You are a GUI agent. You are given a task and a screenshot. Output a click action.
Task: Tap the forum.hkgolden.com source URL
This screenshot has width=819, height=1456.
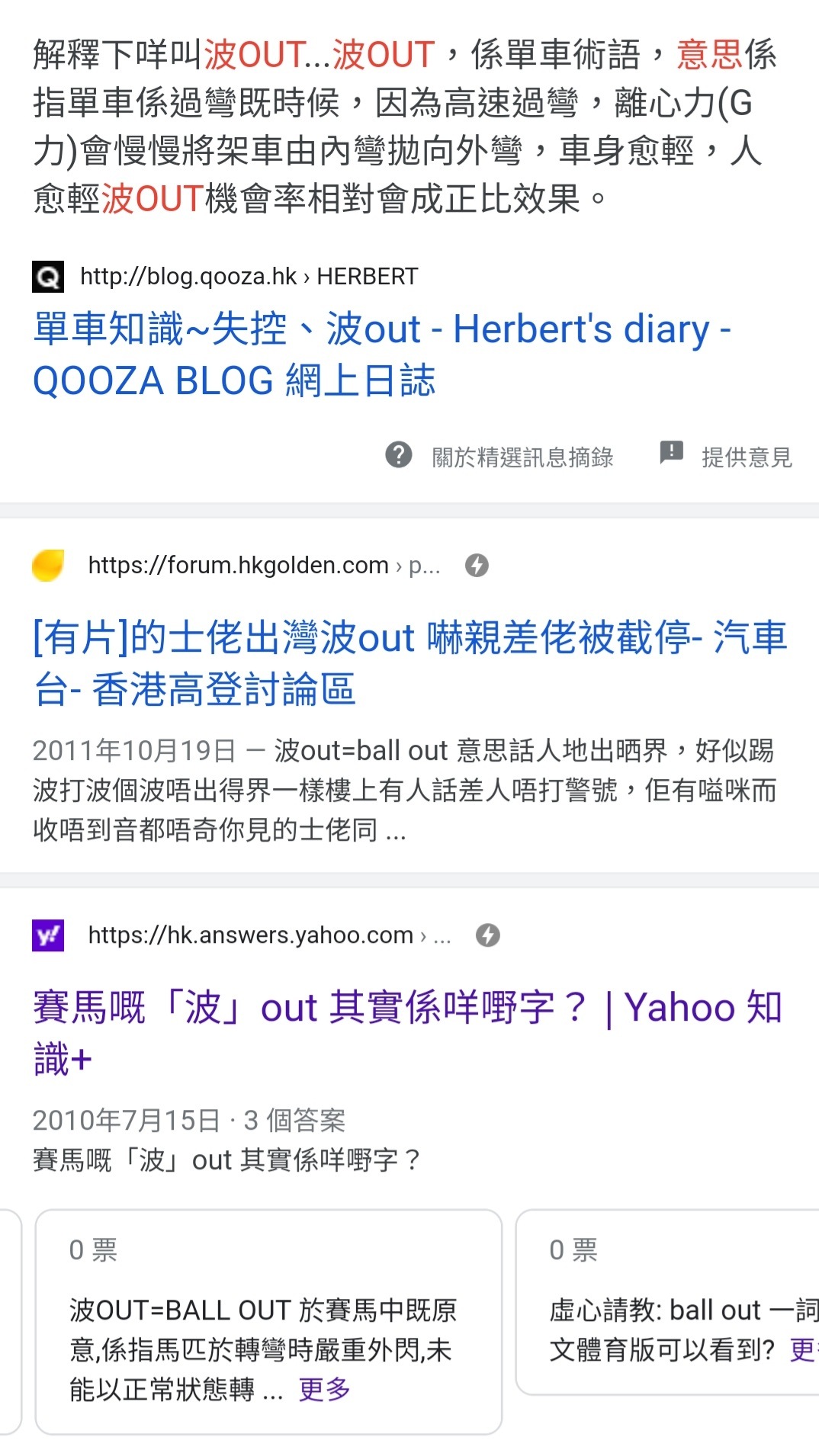(x=264, y=566)
